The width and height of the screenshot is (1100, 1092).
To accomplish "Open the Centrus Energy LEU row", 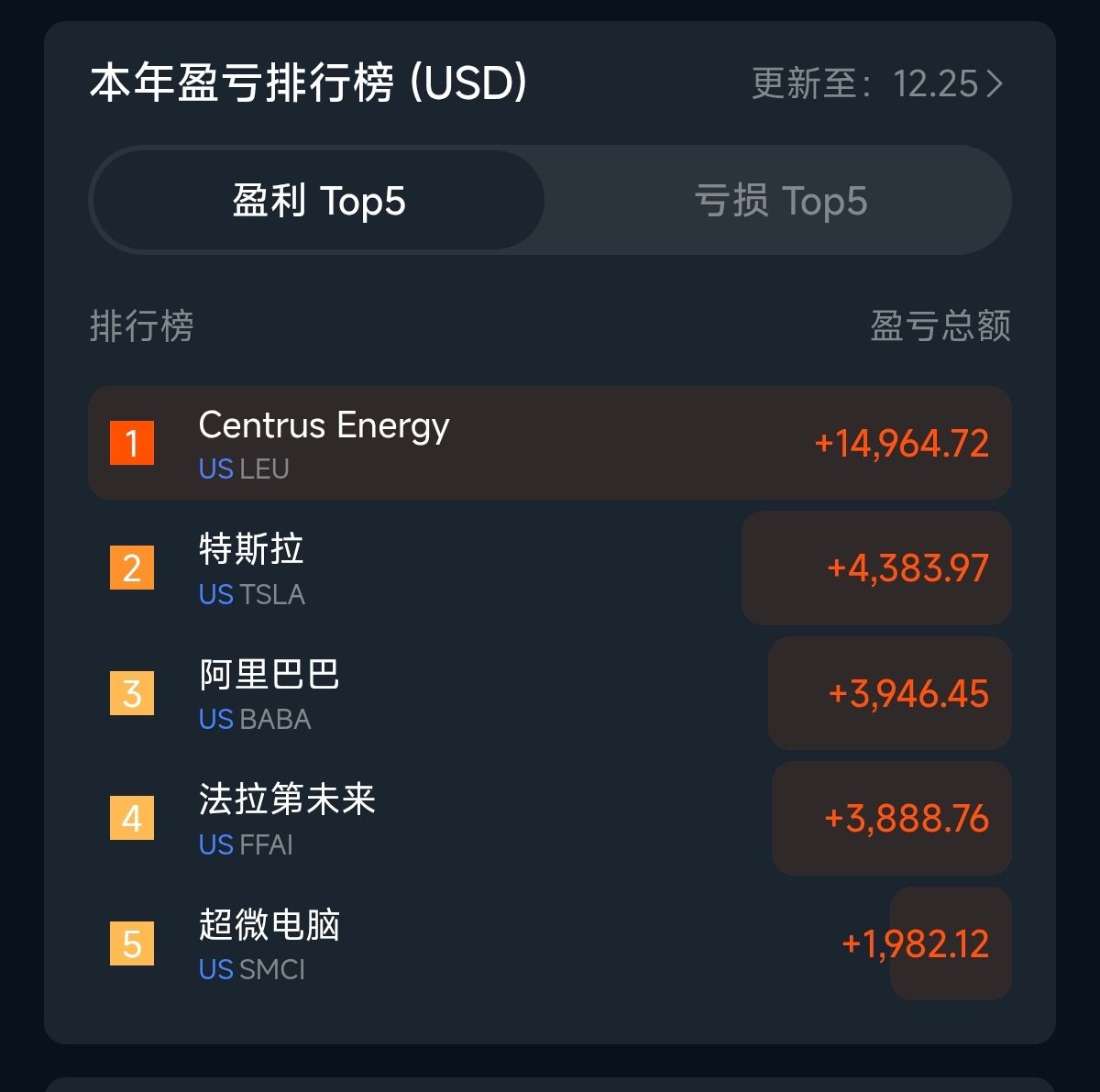I will 549,444.
